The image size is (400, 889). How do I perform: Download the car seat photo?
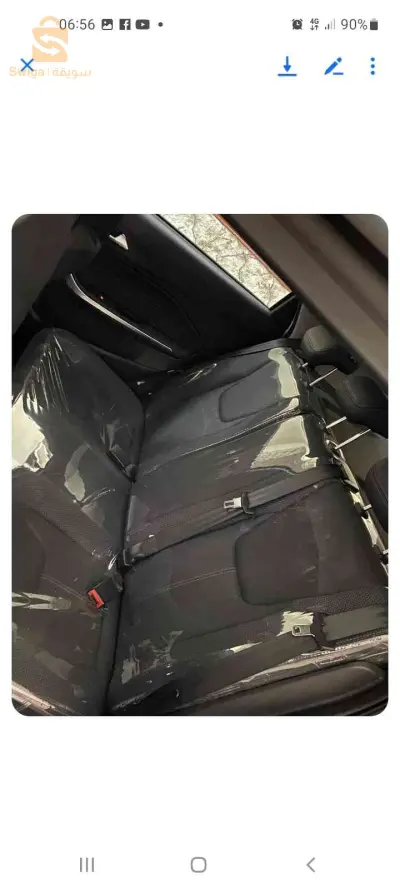tap(287, 66)
